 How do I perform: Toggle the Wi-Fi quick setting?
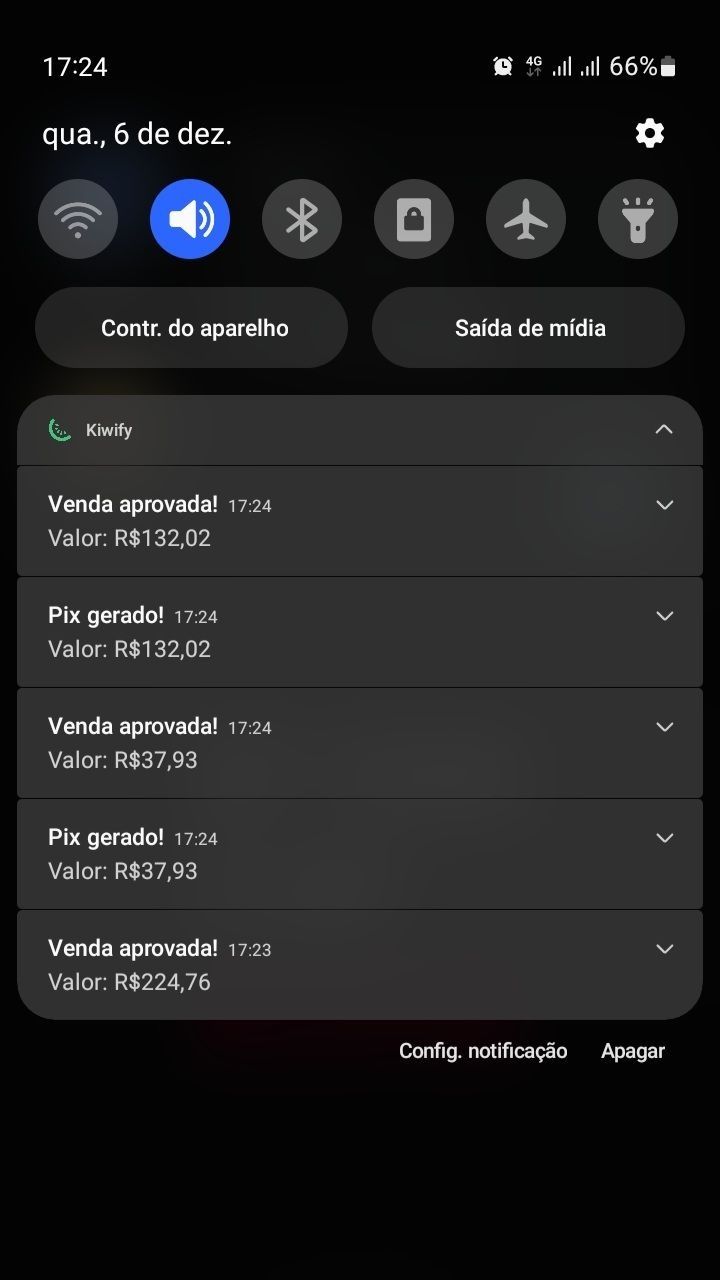(77, 218)
